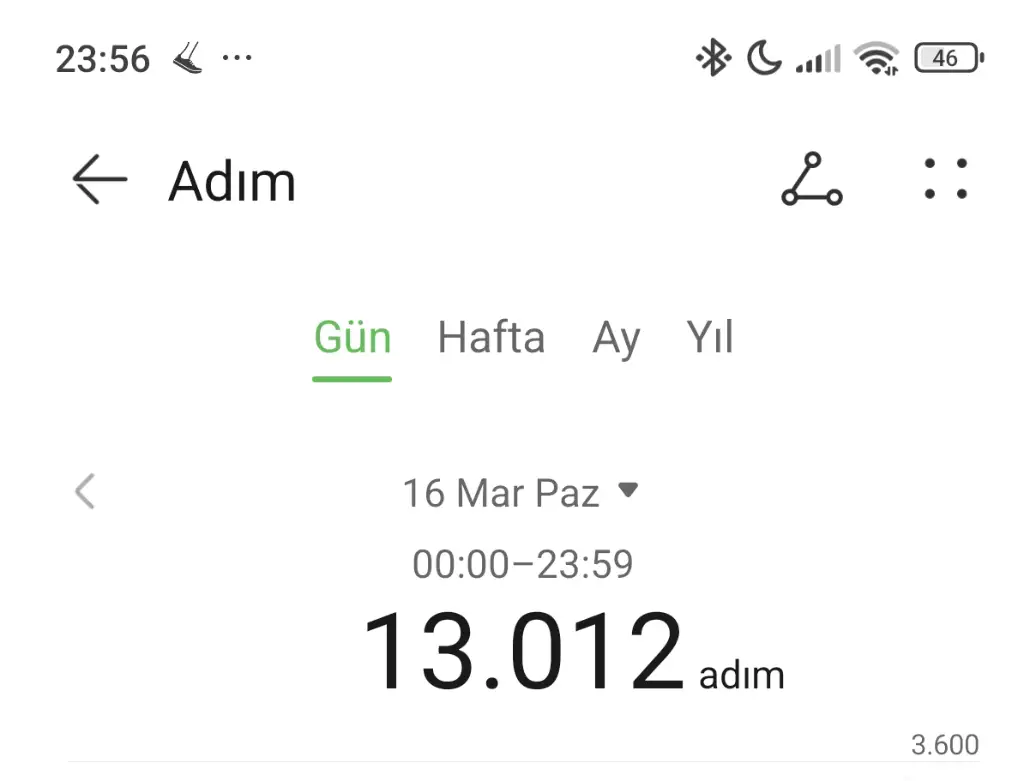This screenshot has height=781, width=1024.
Task: Go back from the Adım screen
Action: 100,181
